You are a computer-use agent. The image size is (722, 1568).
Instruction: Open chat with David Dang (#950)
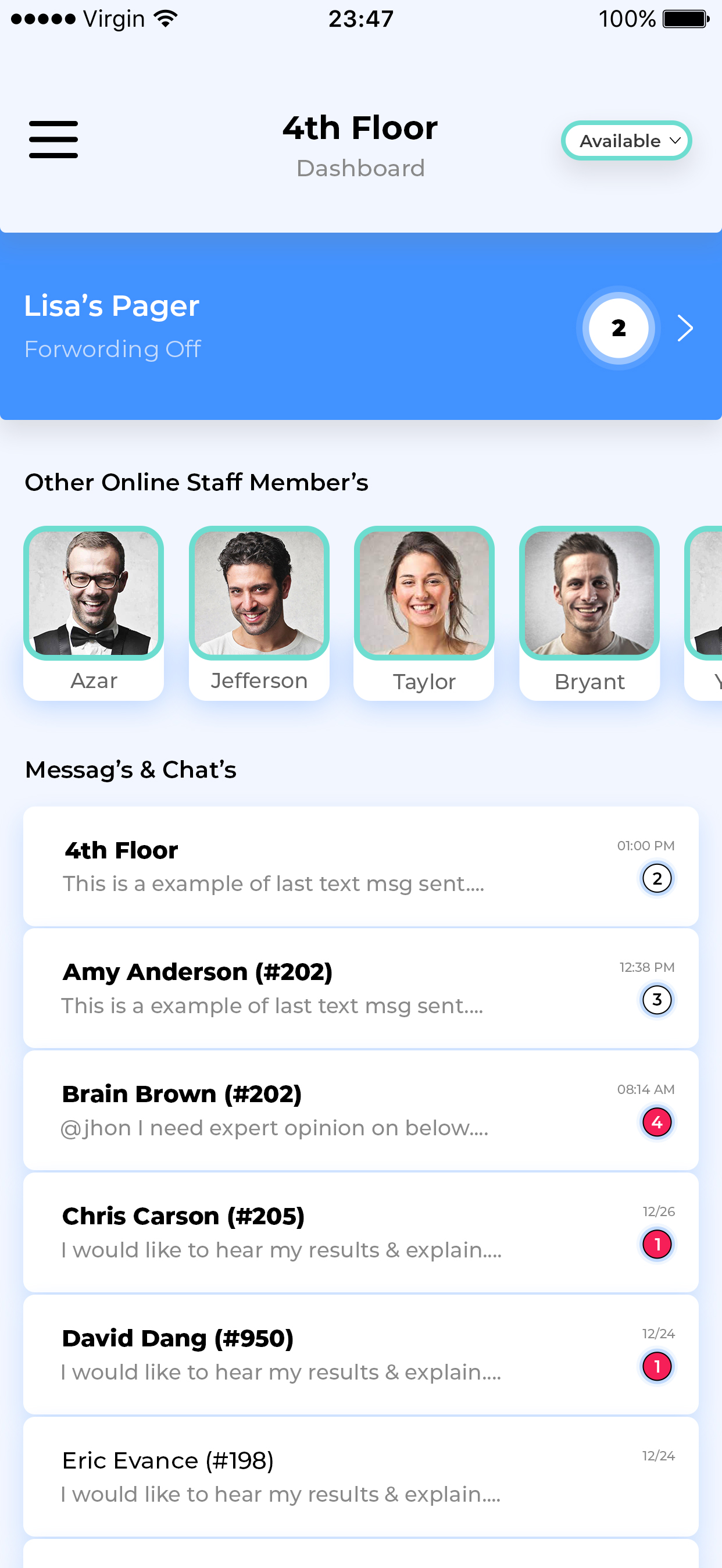[360, 1354]
